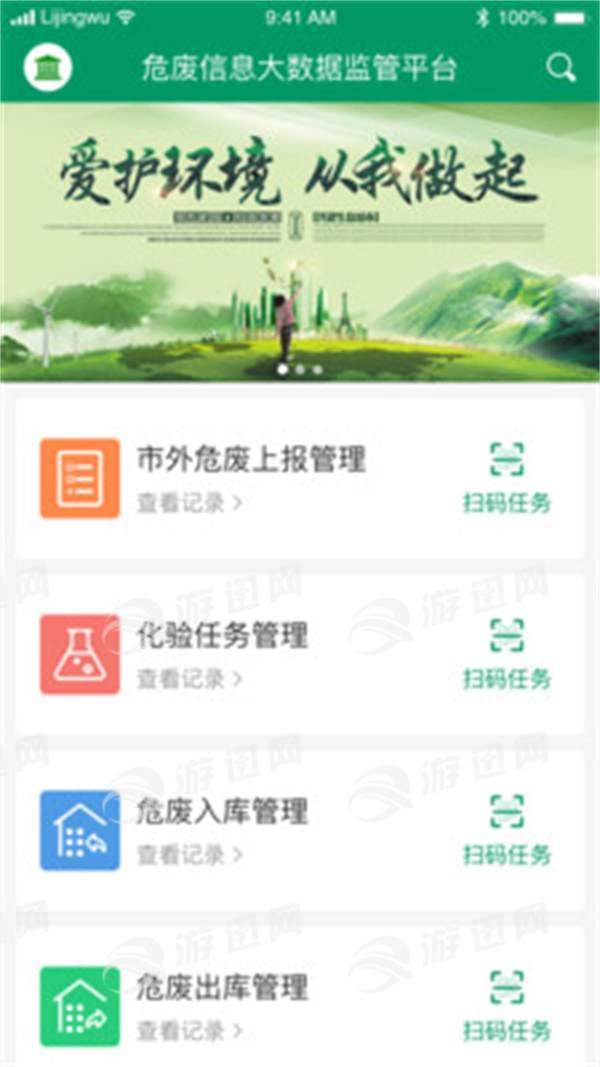Start 扫码任务 for 危废入库管理
The width and height of the screenshot is (600, 1067).
click(507, 830)
